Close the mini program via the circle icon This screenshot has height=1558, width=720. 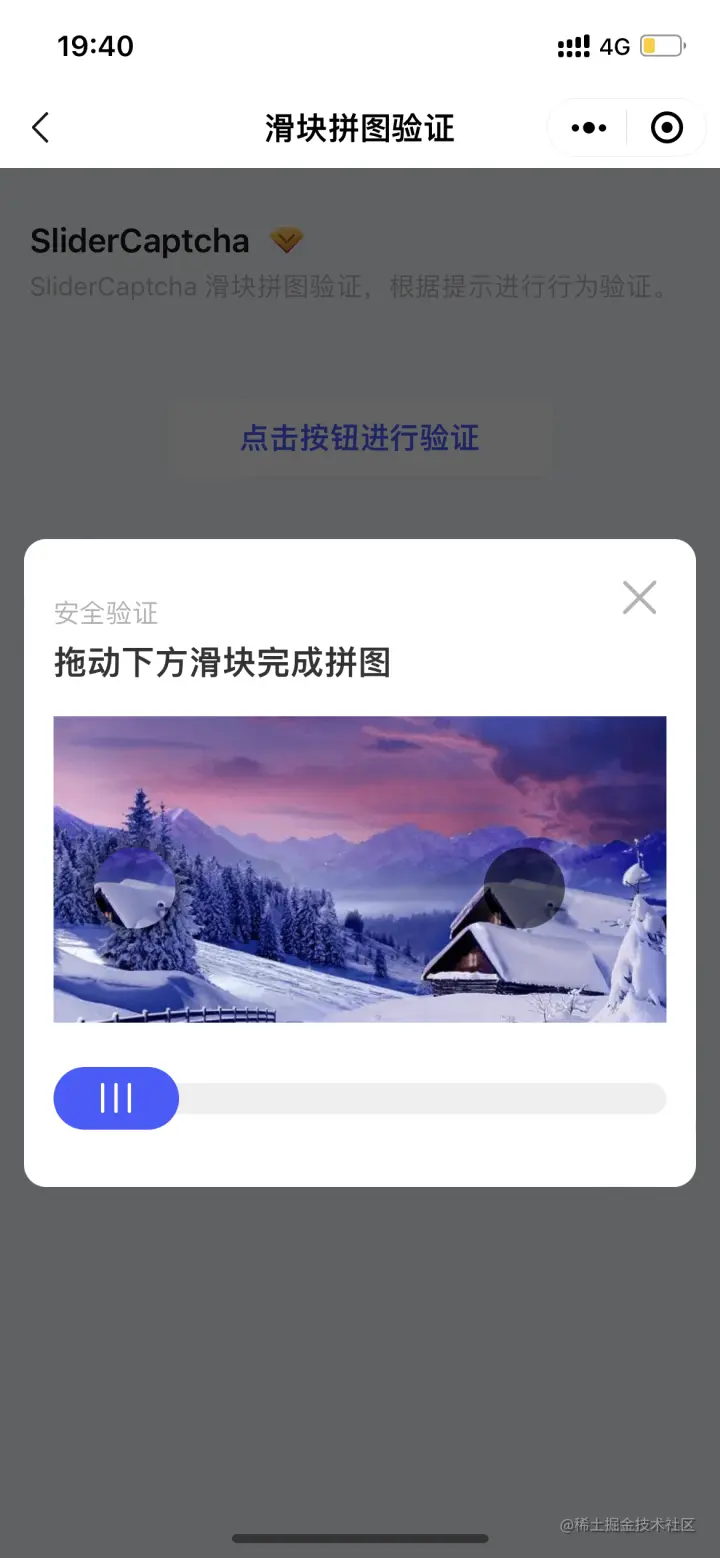(x=666, y=128)
